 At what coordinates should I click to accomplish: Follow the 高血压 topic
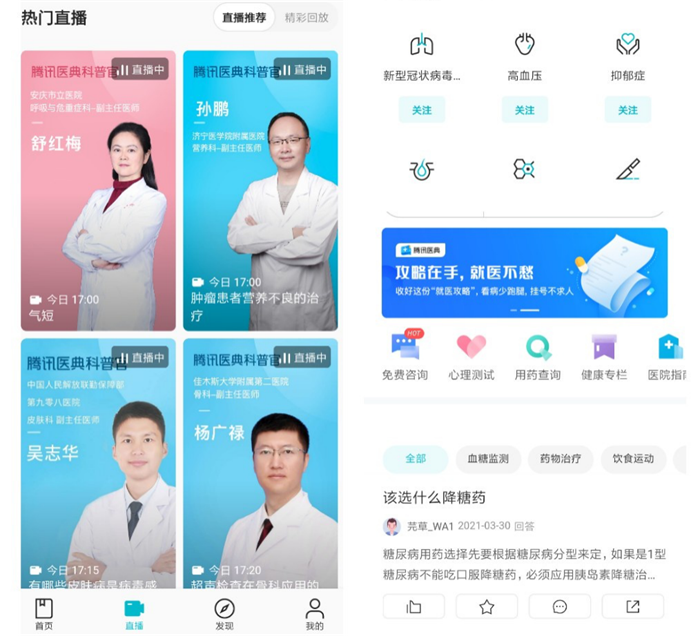(x=525, y=110)
